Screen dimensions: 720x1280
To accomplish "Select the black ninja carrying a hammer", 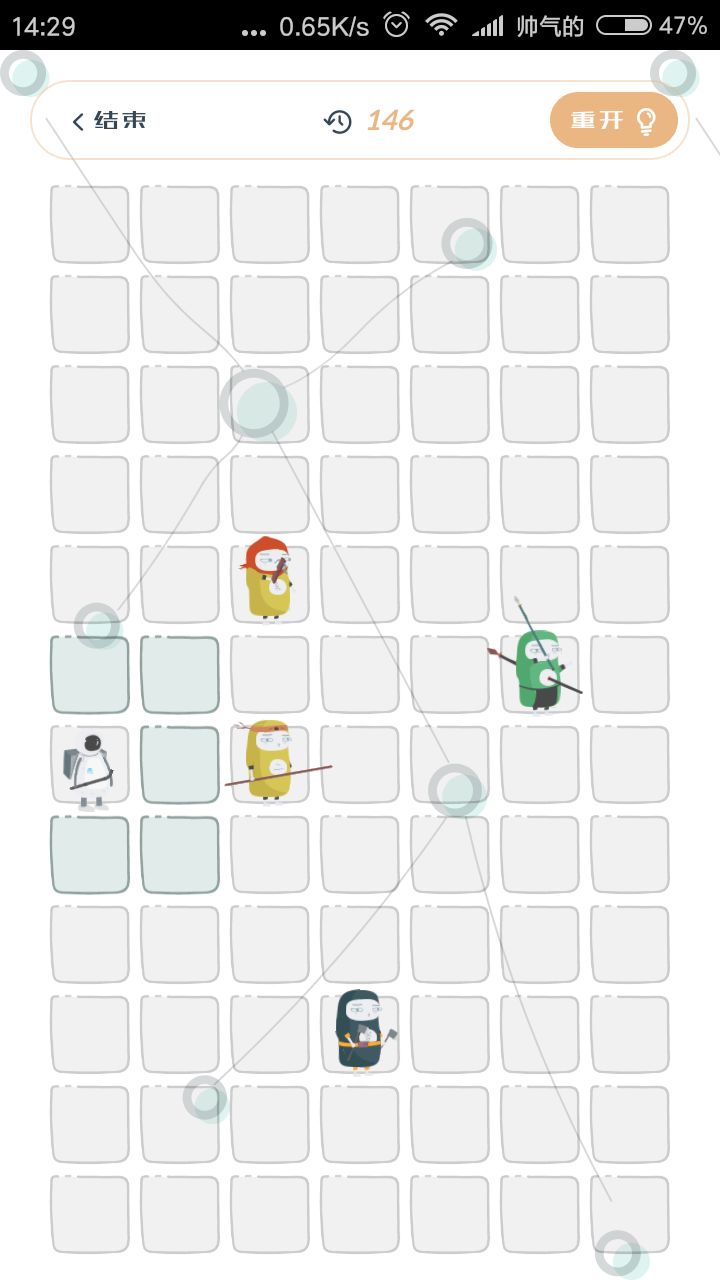I will (358, 1030).
